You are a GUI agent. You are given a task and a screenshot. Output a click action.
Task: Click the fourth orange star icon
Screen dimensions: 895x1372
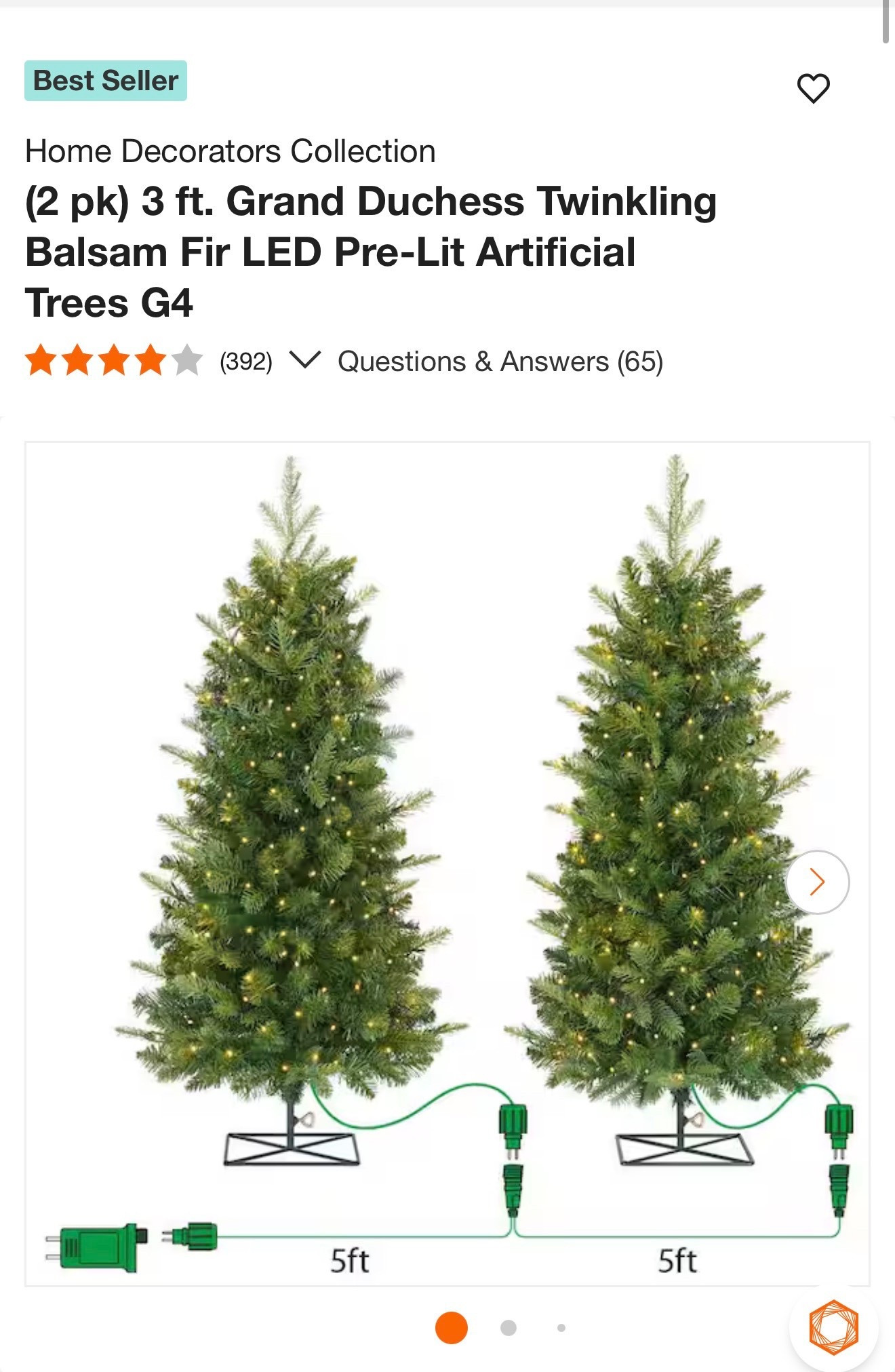pyautogui.click(x=151, y=361)
